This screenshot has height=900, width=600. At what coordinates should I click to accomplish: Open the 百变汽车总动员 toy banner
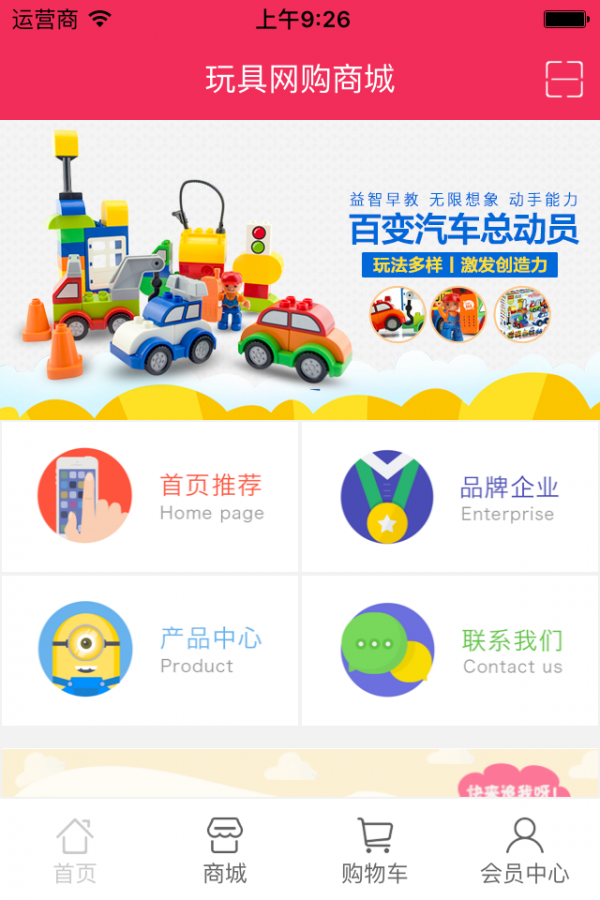(x=300, y=268)
